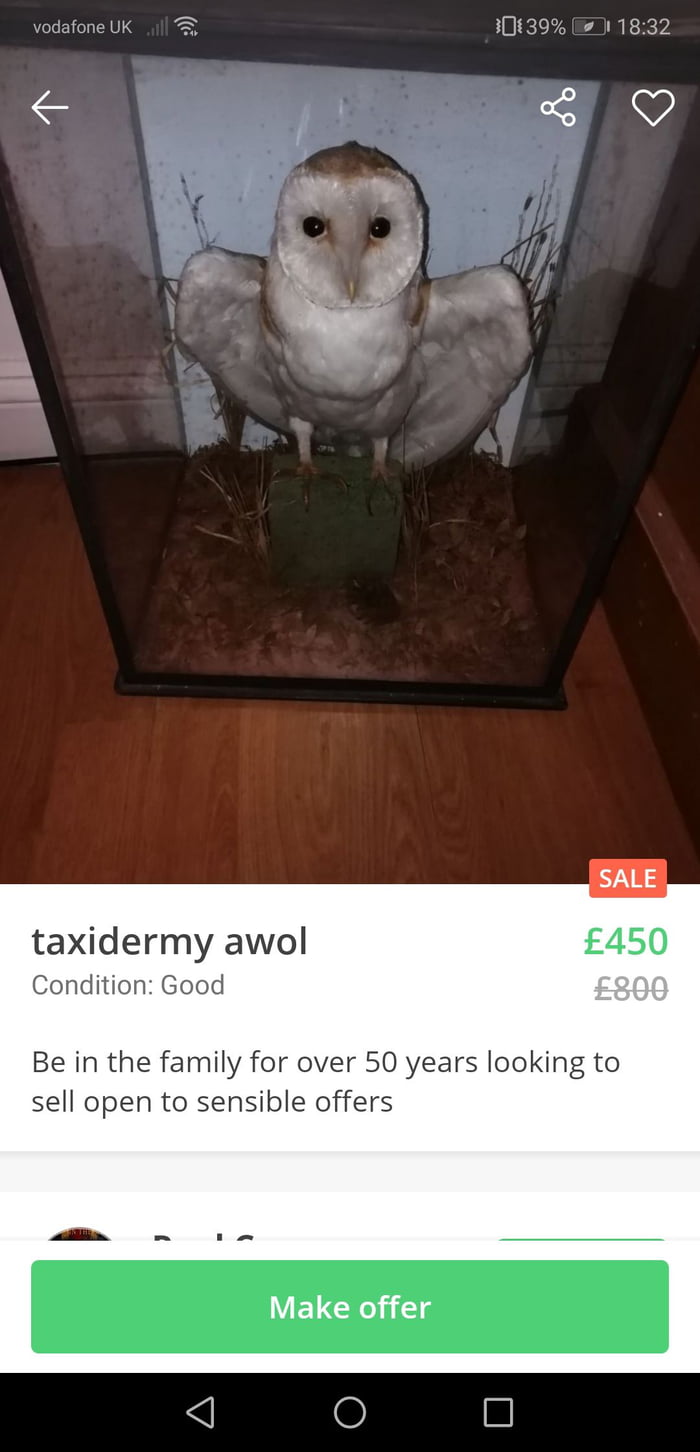Open the recent apps view
Image resolution: width=700 pixels, height=1452 pixels.
pos(498,1411)
